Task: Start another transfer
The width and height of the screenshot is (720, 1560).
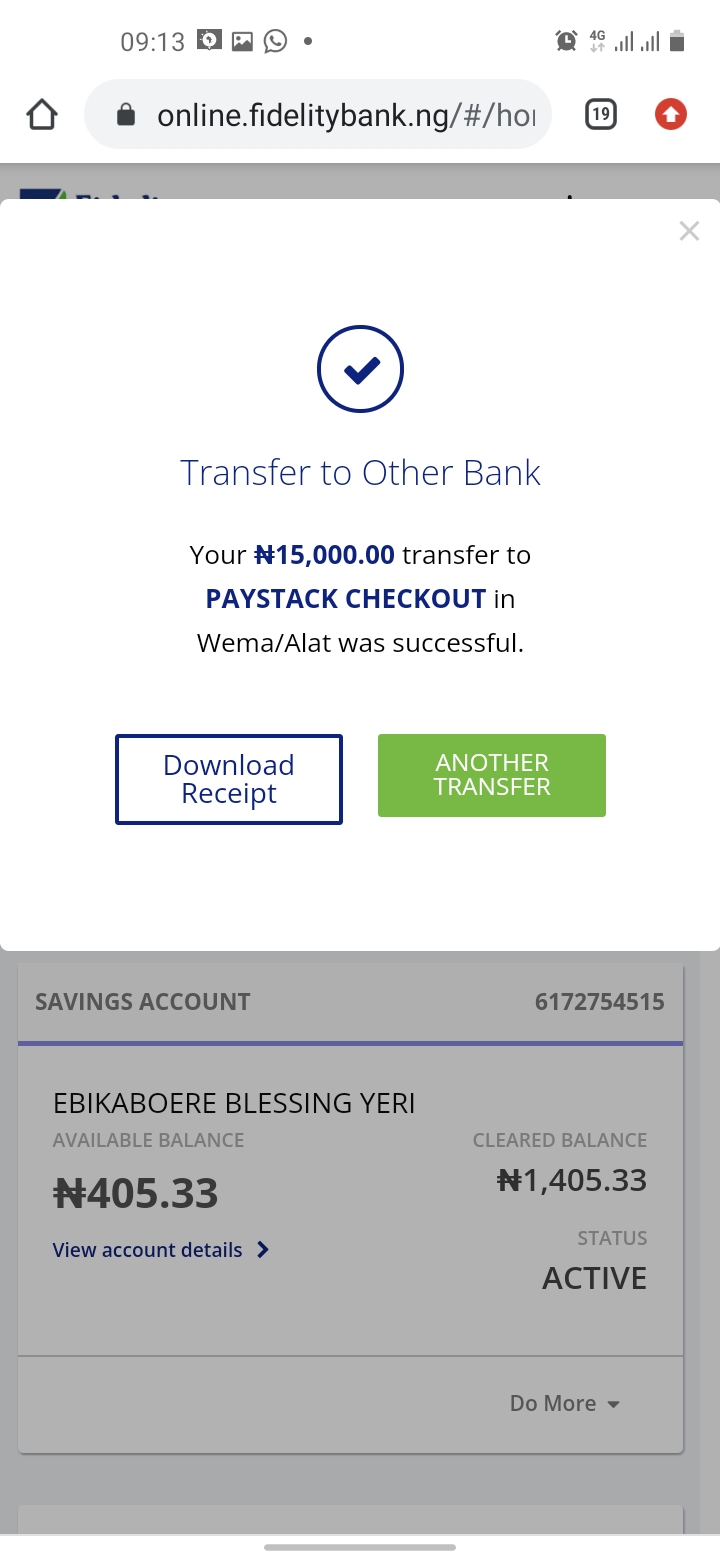Action: coord(492,775)
